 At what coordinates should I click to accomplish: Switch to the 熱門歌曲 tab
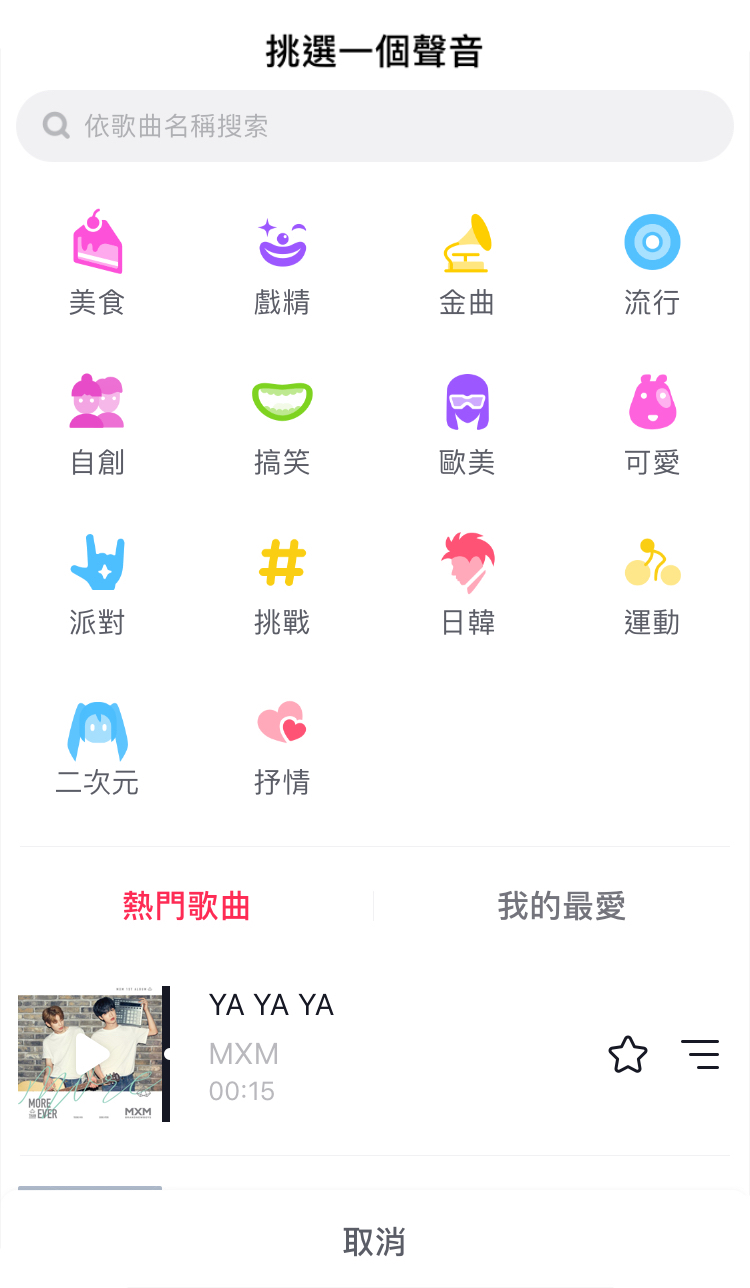187,906
